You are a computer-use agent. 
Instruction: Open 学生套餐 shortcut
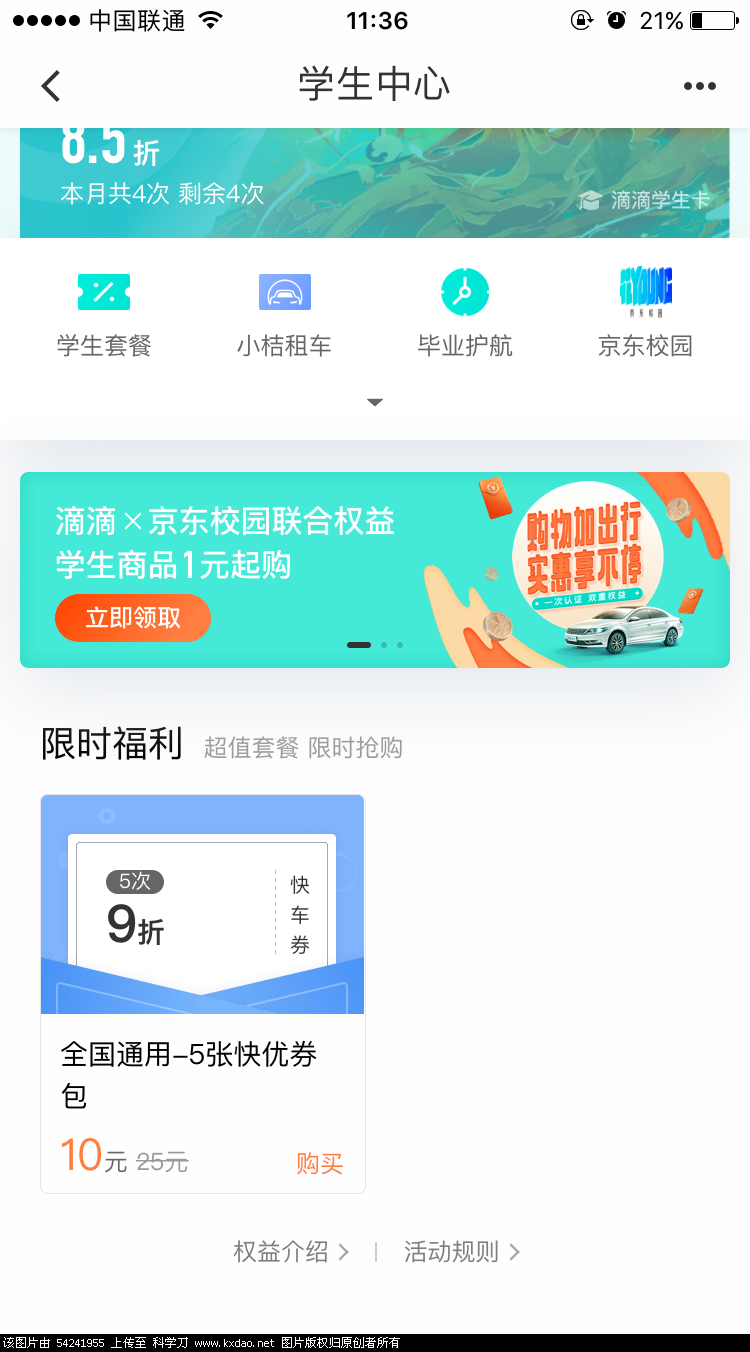(104, 315)
